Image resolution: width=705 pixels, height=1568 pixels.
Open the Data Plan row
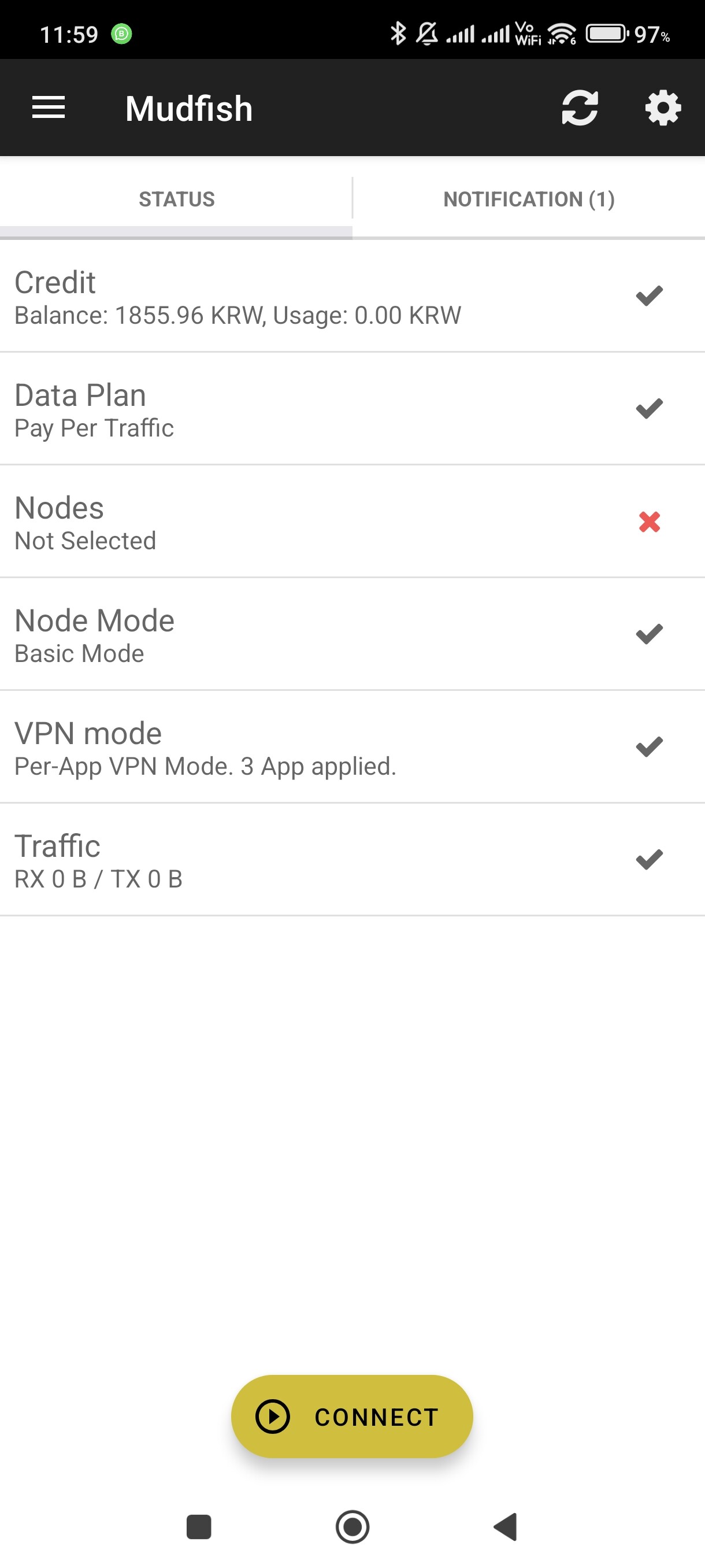[352, 409]
